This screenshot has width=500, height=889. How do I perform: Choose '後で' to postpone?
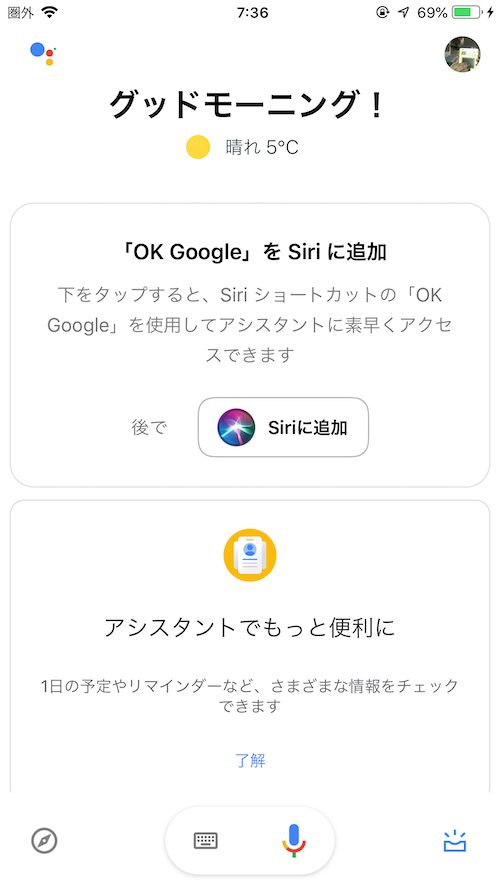[x=150, y=427]
